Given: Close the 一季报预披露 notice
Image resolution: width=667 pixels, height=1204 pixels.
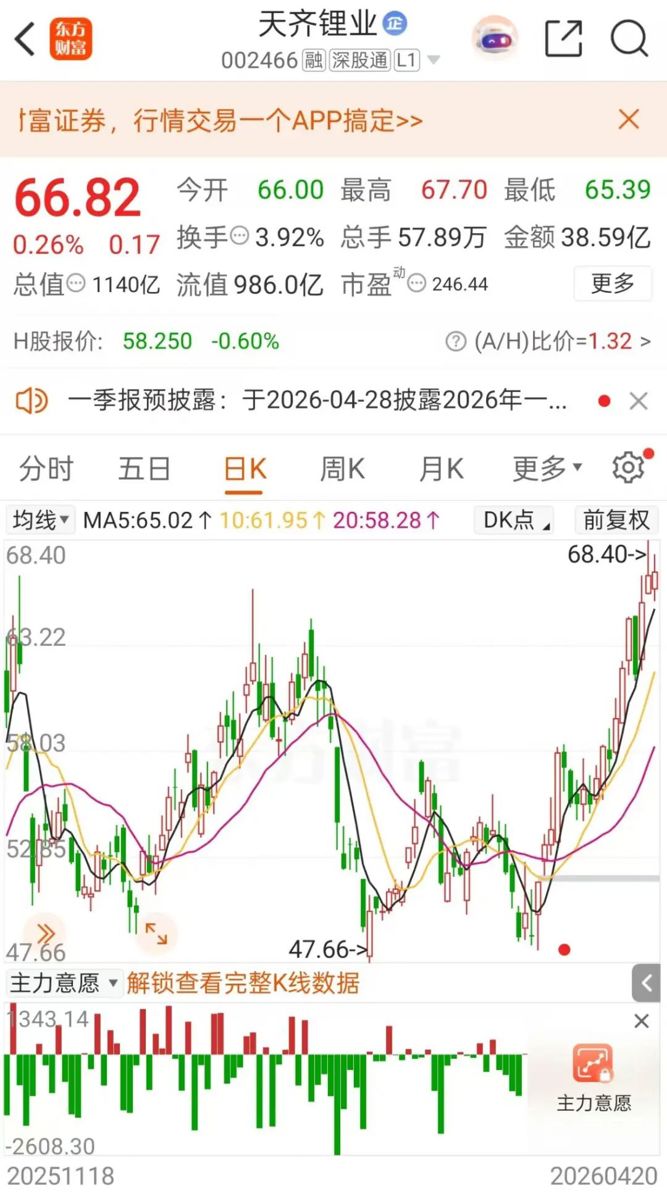Looking at the screenshot, I should tap(639, 402).
